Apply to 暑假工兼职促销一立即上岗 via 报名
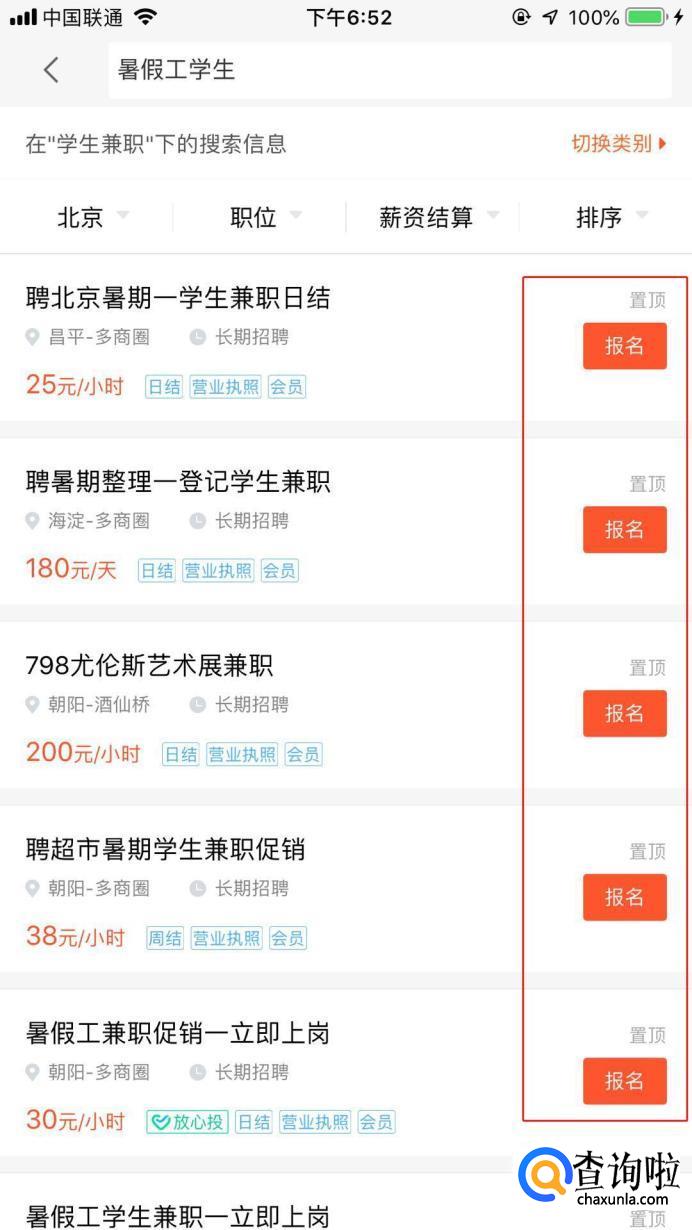 coord(624,1081)
